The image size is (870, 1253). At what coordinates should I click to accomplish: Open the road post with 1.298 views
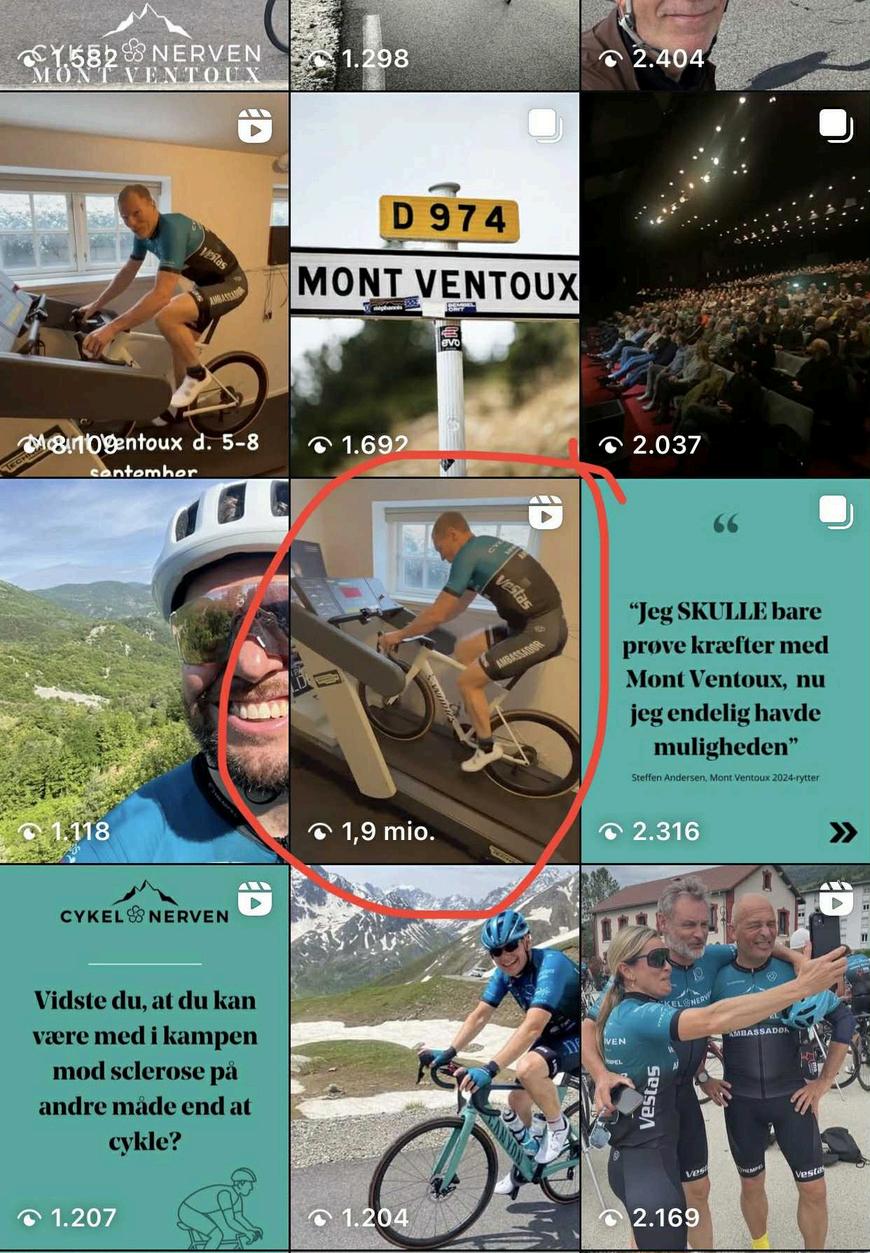(435, 45)
